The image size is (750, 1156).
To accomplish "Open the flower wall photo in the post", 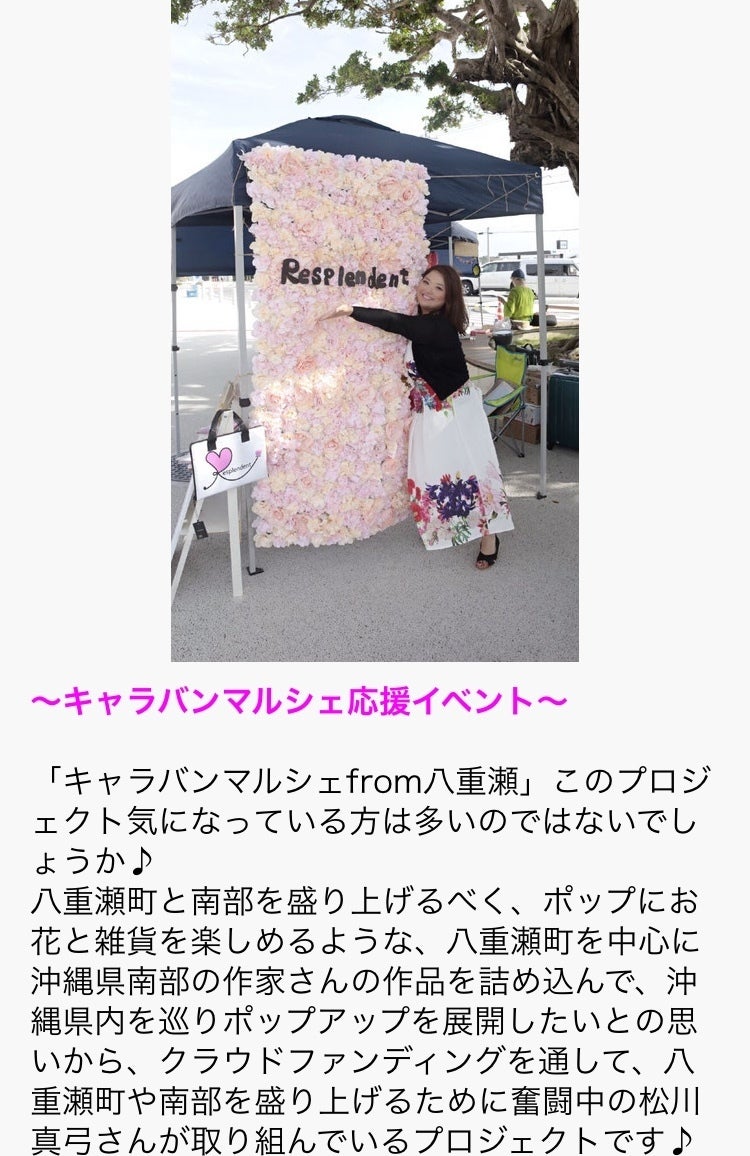I will tap(374, 330).
